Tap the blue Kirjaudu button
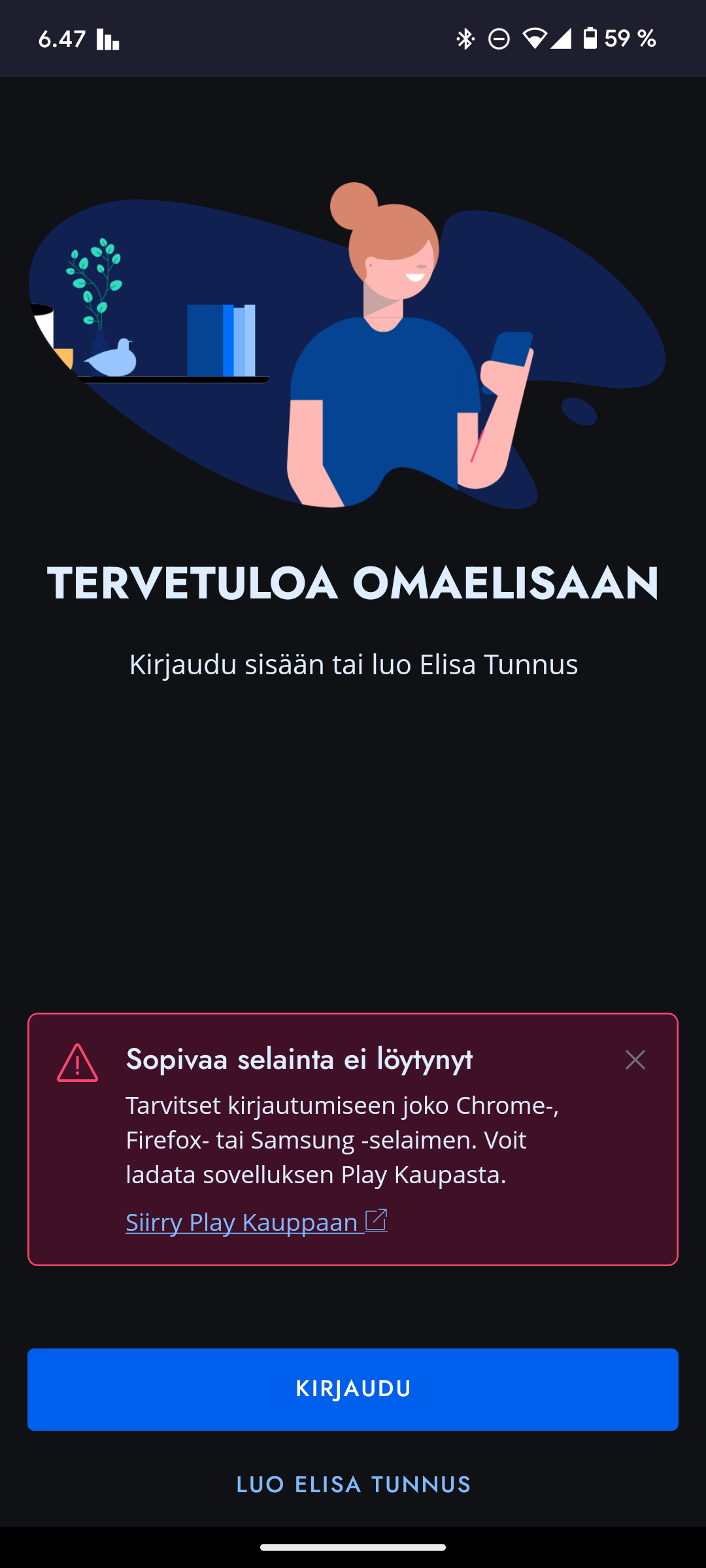 (x=353, y=1389)
